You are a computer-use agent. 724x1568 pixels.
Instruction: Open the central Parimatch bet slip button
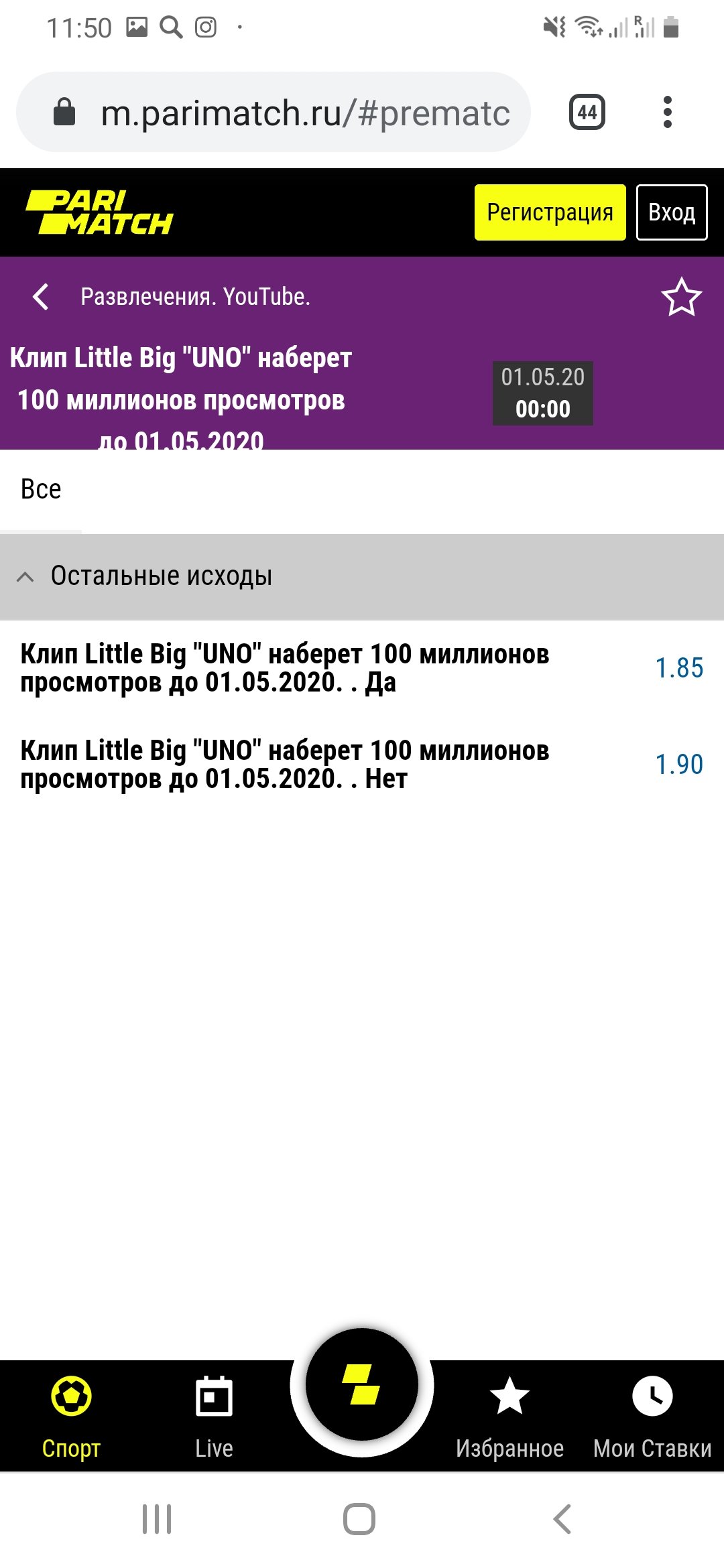pyautogui.click(x=362, y=1385)
